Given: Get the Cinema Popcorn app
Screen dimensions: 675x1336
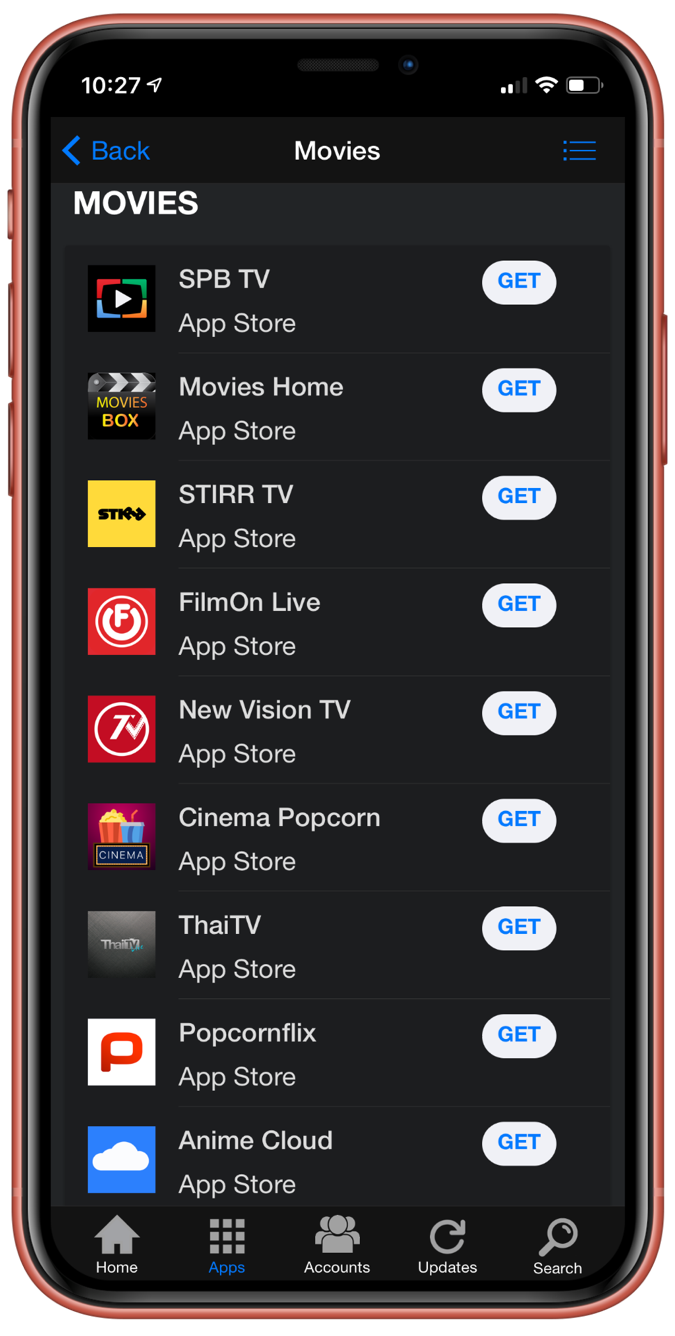Looking at the screenshot, I should [x=518, y=820].
